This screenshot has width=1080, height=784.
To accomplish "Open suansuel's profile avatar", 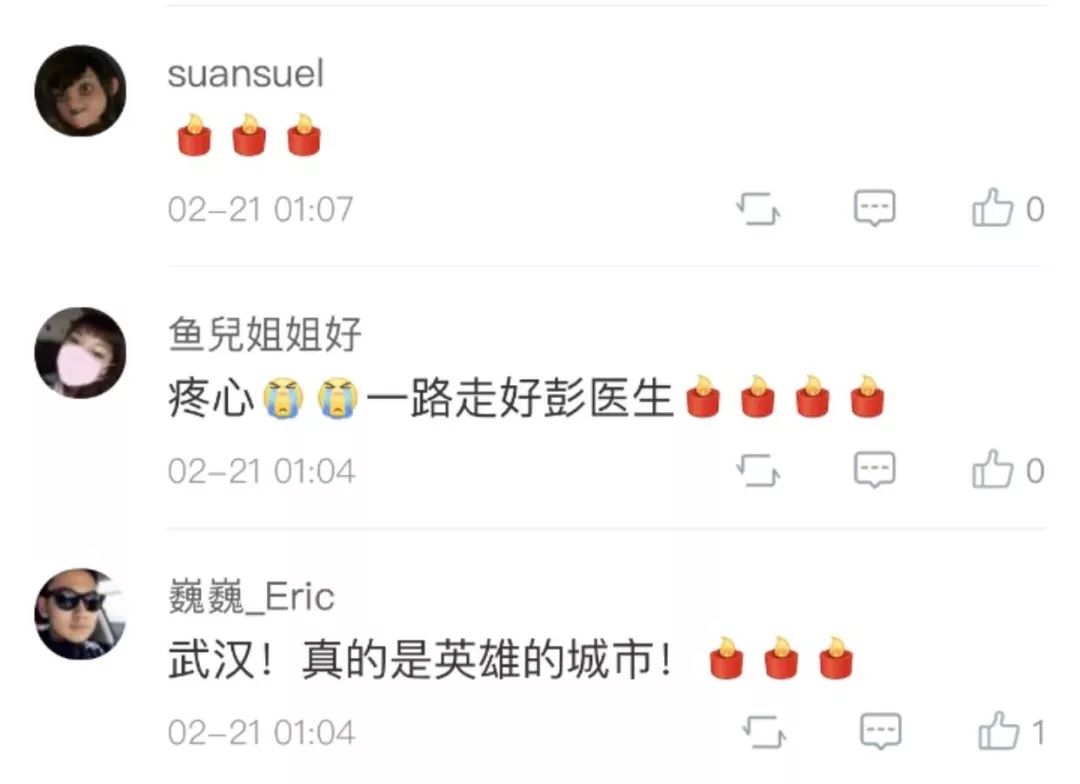I will [80, 91].
